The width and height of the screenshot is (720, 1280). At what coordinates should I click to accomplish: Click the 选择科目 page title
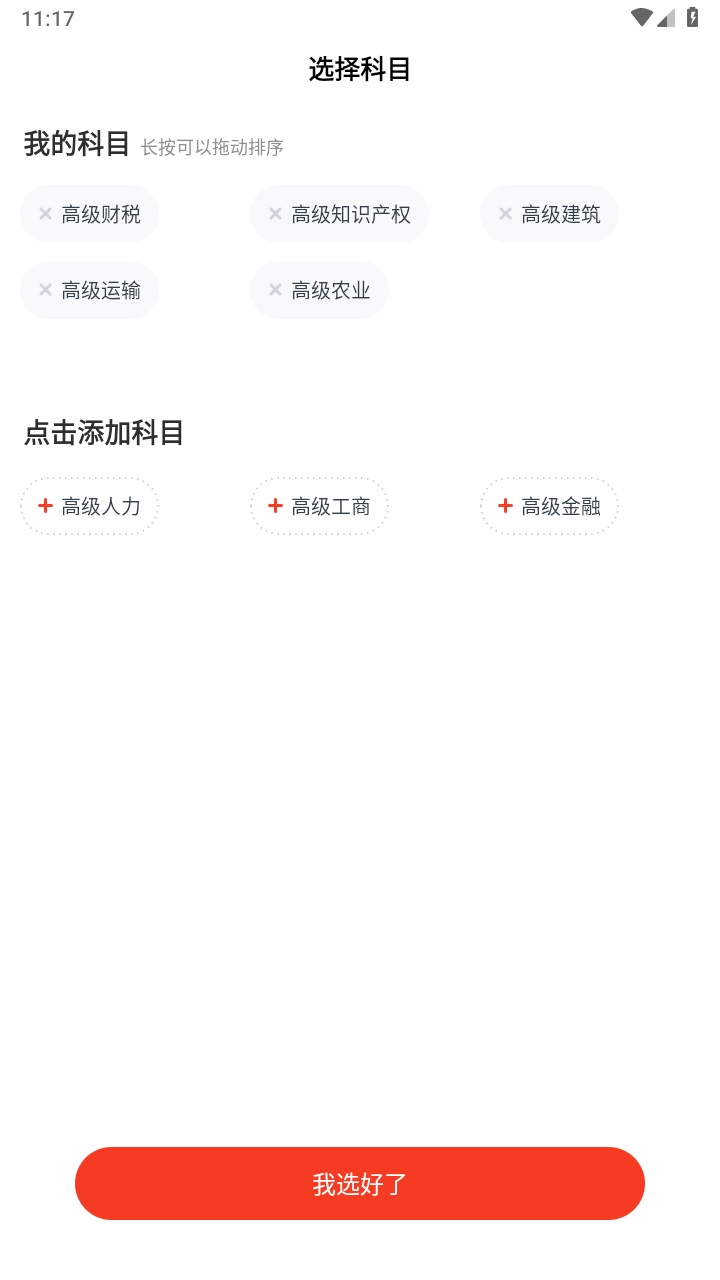click(359, 69)
